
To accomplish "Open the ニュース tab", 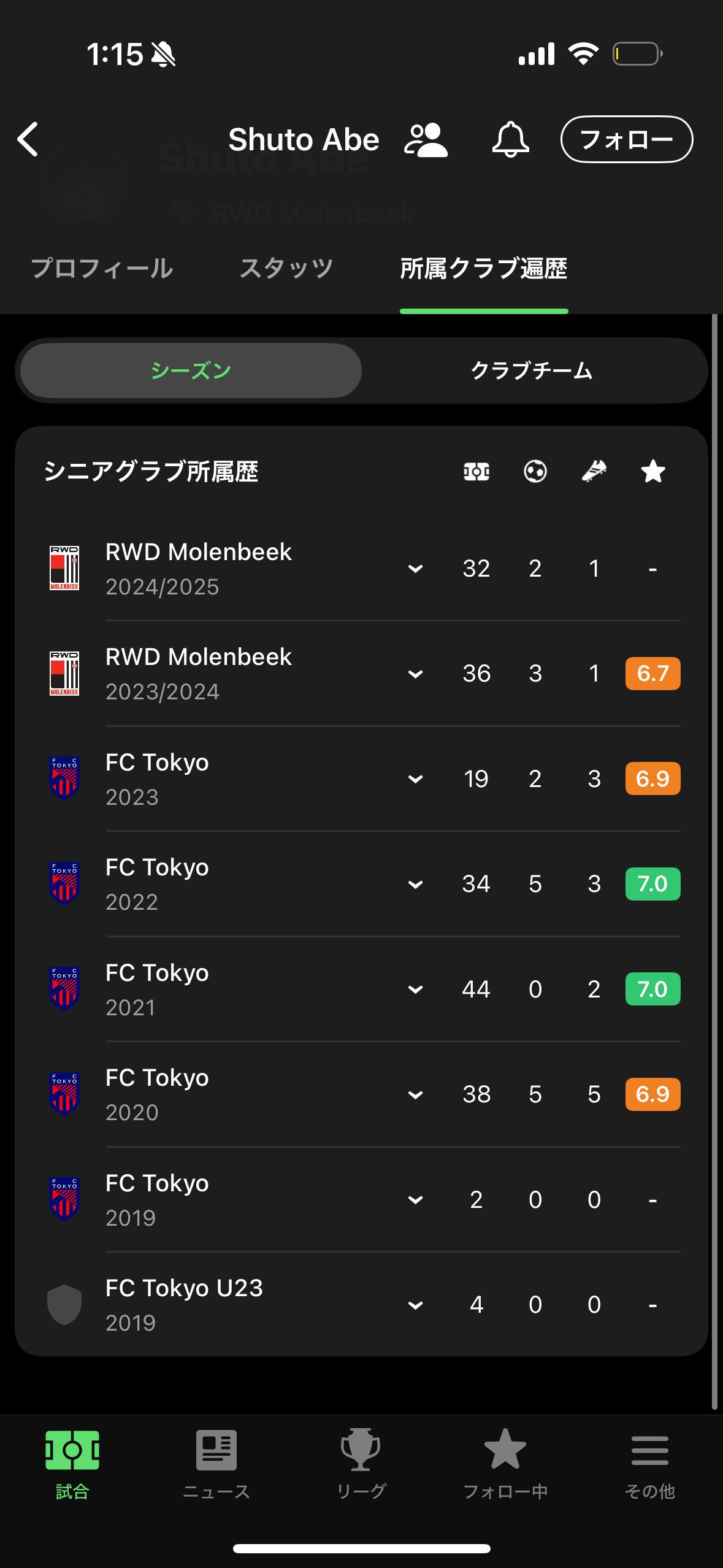I will coord(216,1464).
